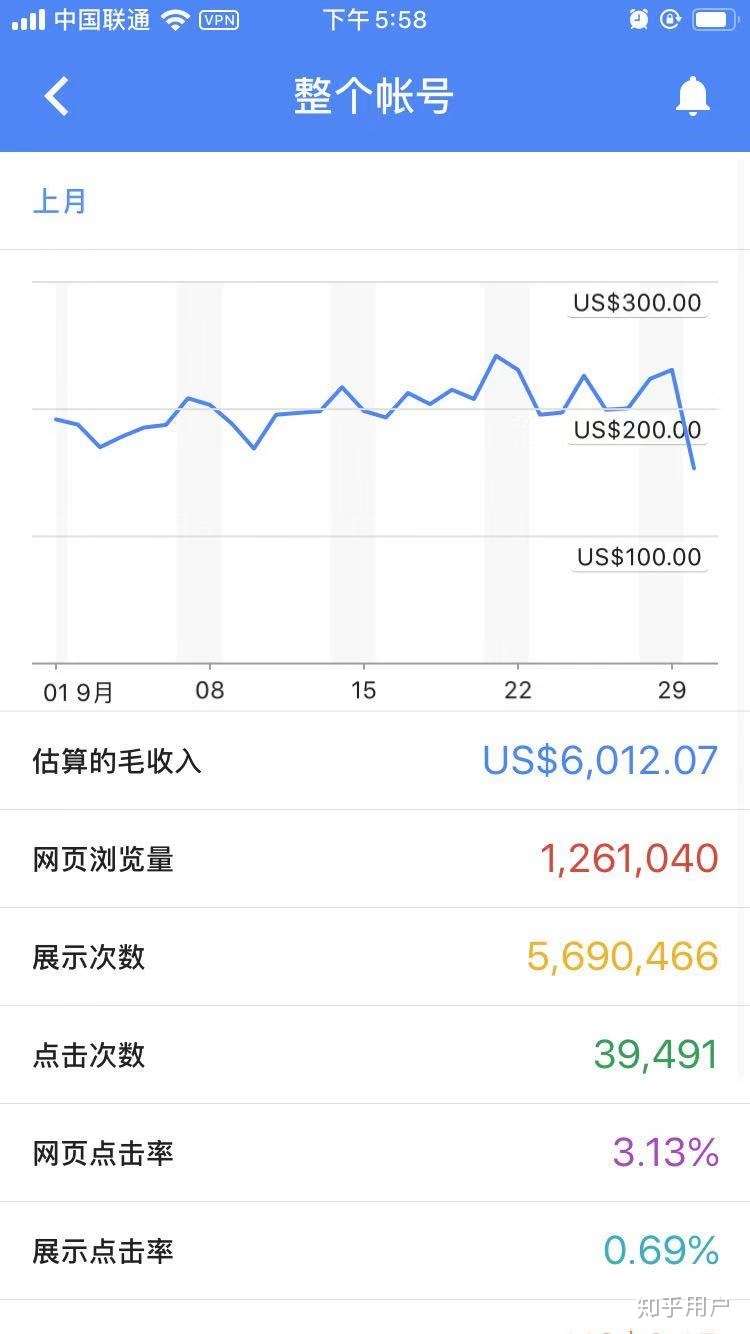Image resolution: width=750 pixels, height=1334 pixels.
Task: Select the 网页点击率 metric row
Action: (x=375, y=1153)
